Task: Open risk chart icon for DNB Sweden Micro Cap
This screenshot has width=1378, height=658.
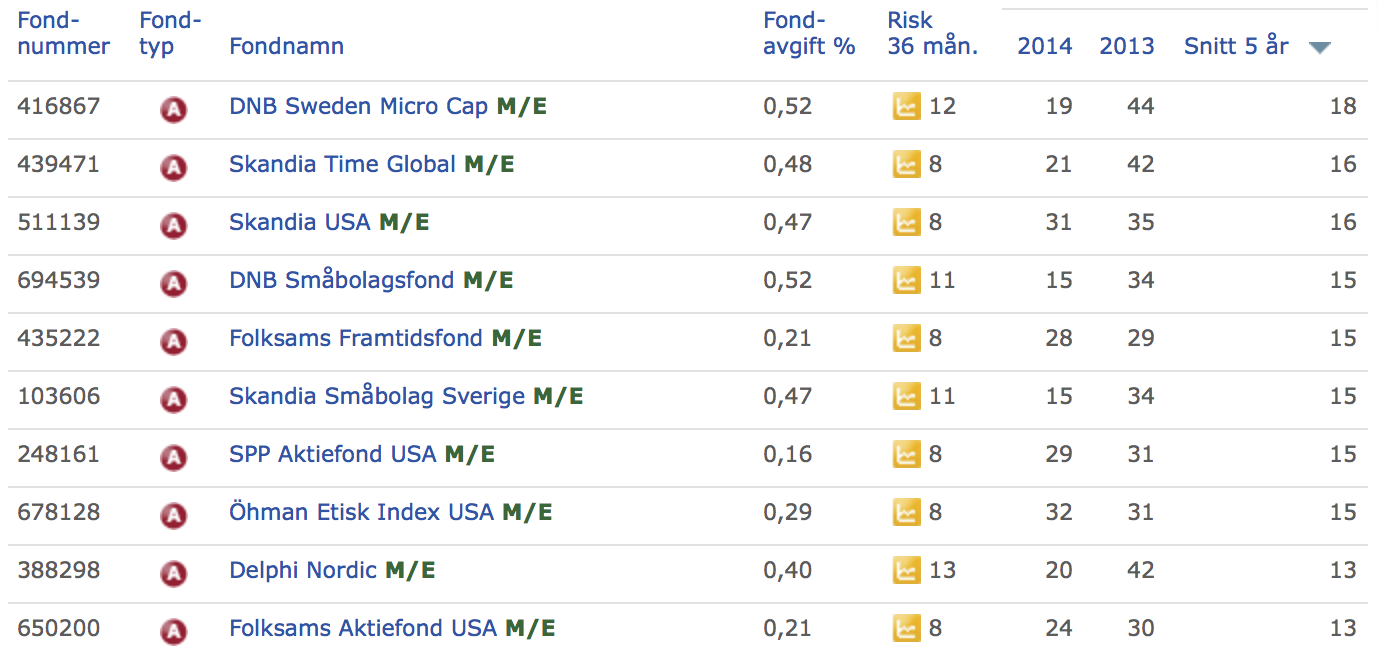Action: click(x=906, y=106)
